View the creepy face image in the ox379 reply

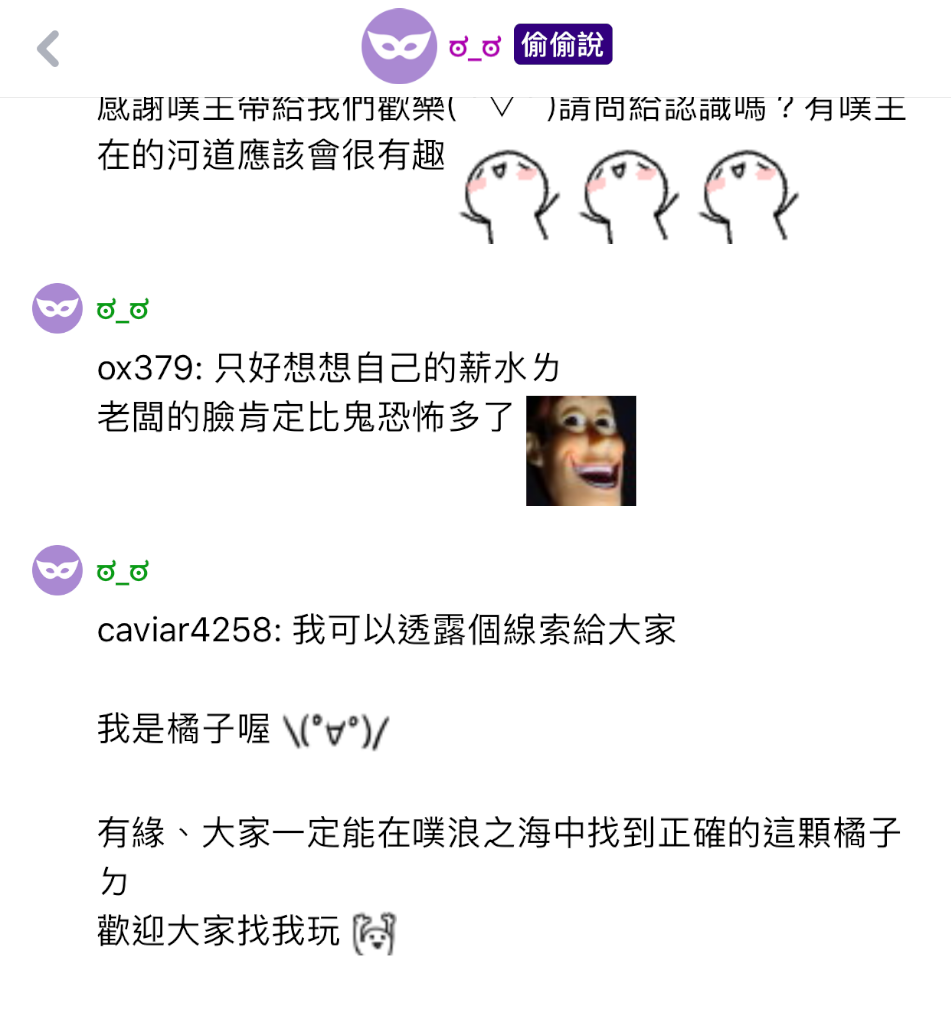(x=581, y=451)
